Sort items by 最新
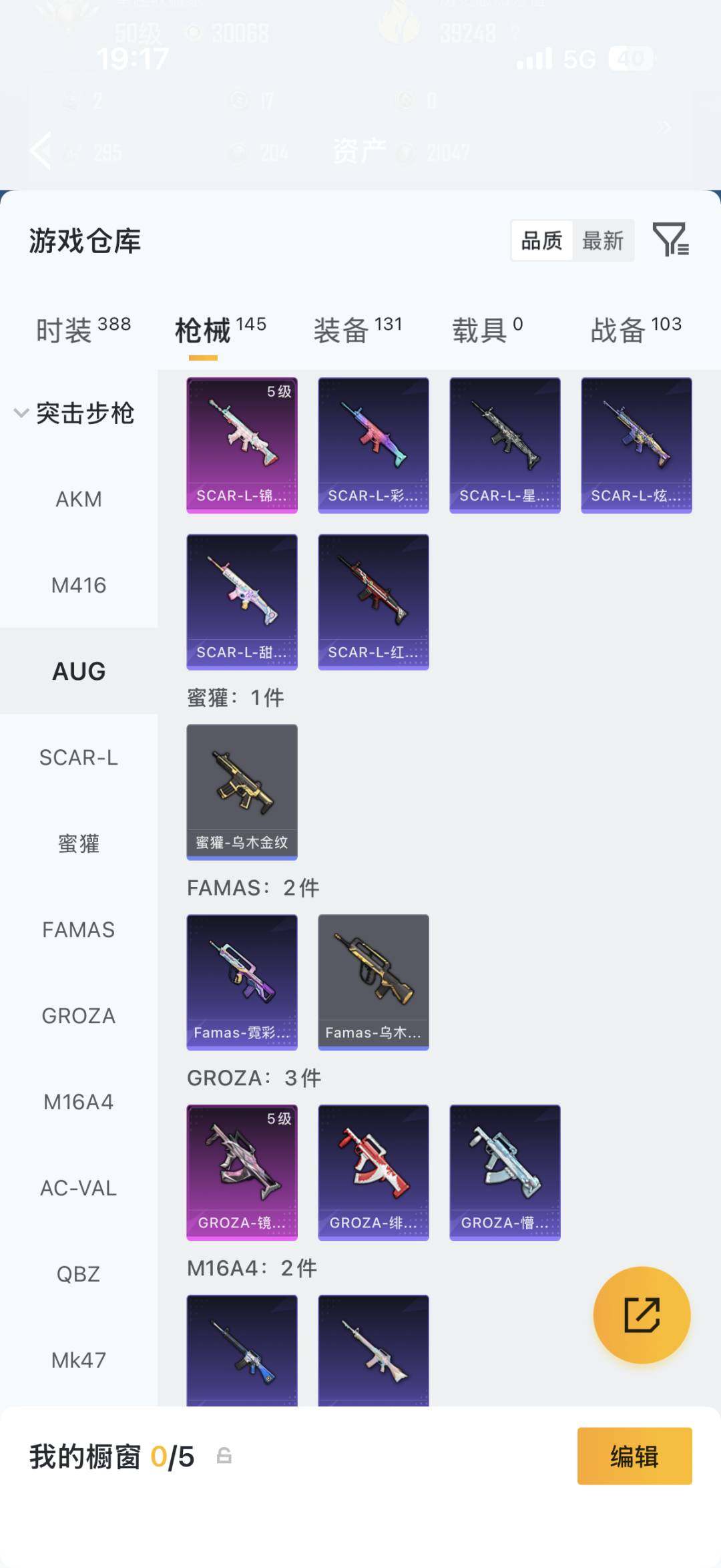 coord(603,240)
